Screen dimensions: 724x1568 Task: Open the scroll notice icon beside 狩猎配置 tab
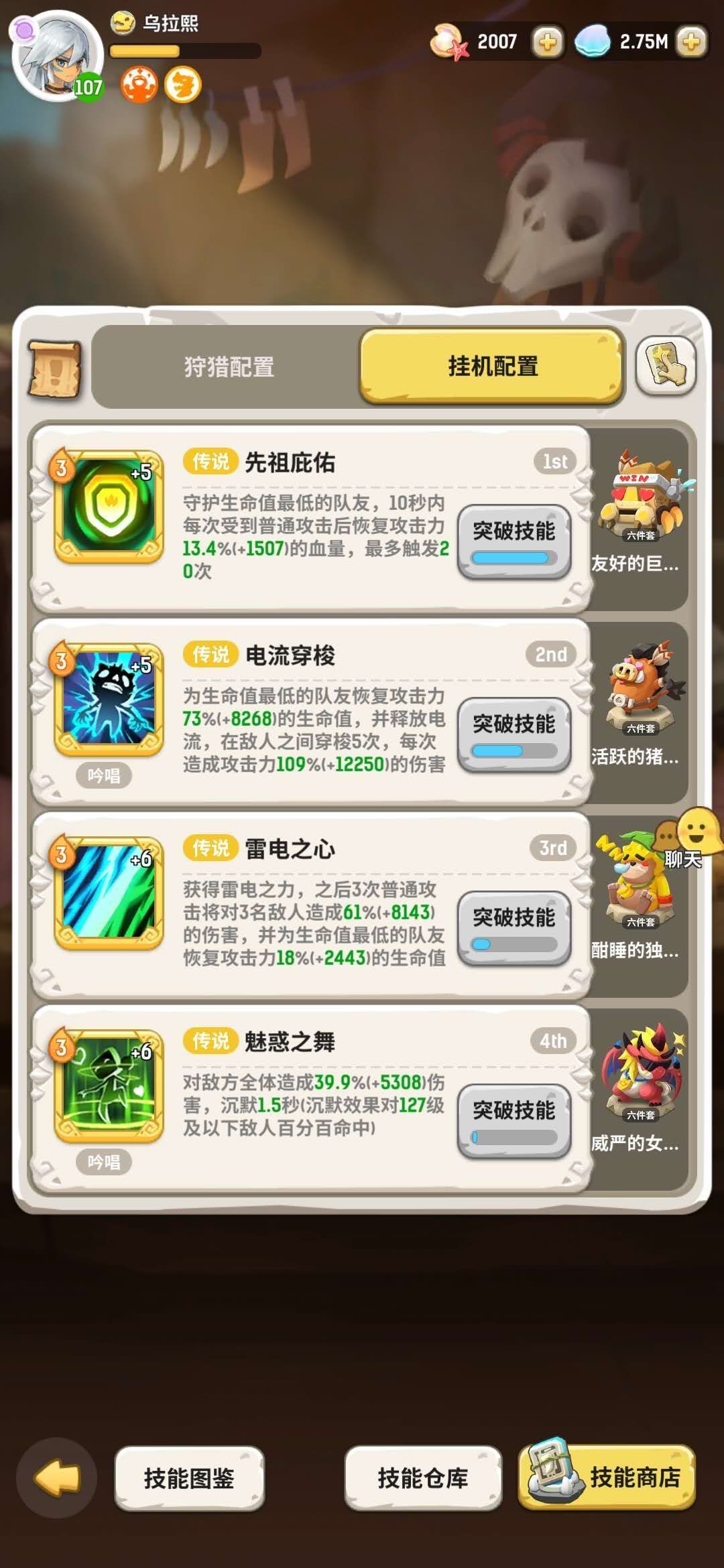tap(54, 367)
